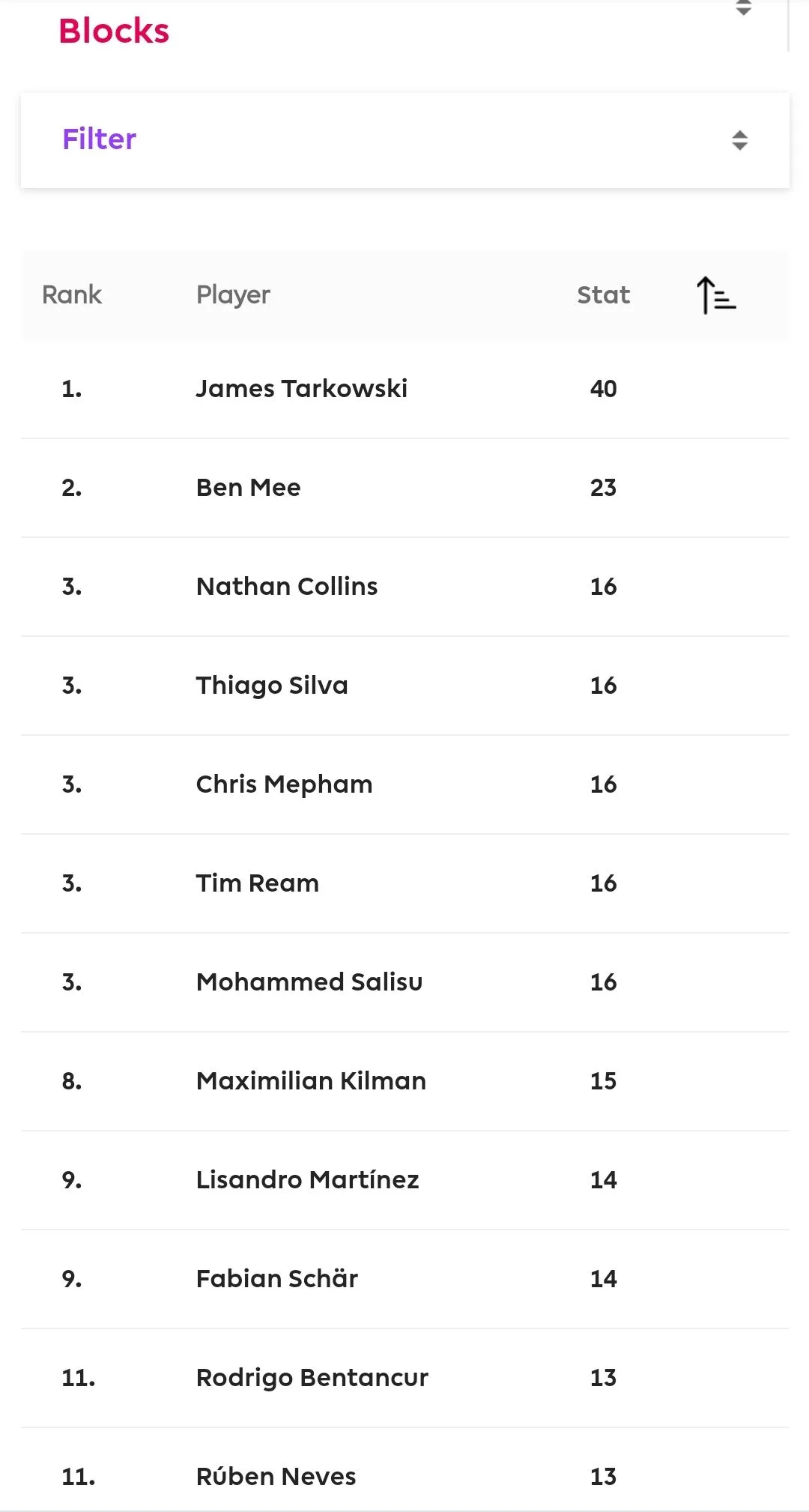The height and width of the screenshot is (1512, 809).
Task: Open Rúben Neves' player row
Action: click(276, 1477)
